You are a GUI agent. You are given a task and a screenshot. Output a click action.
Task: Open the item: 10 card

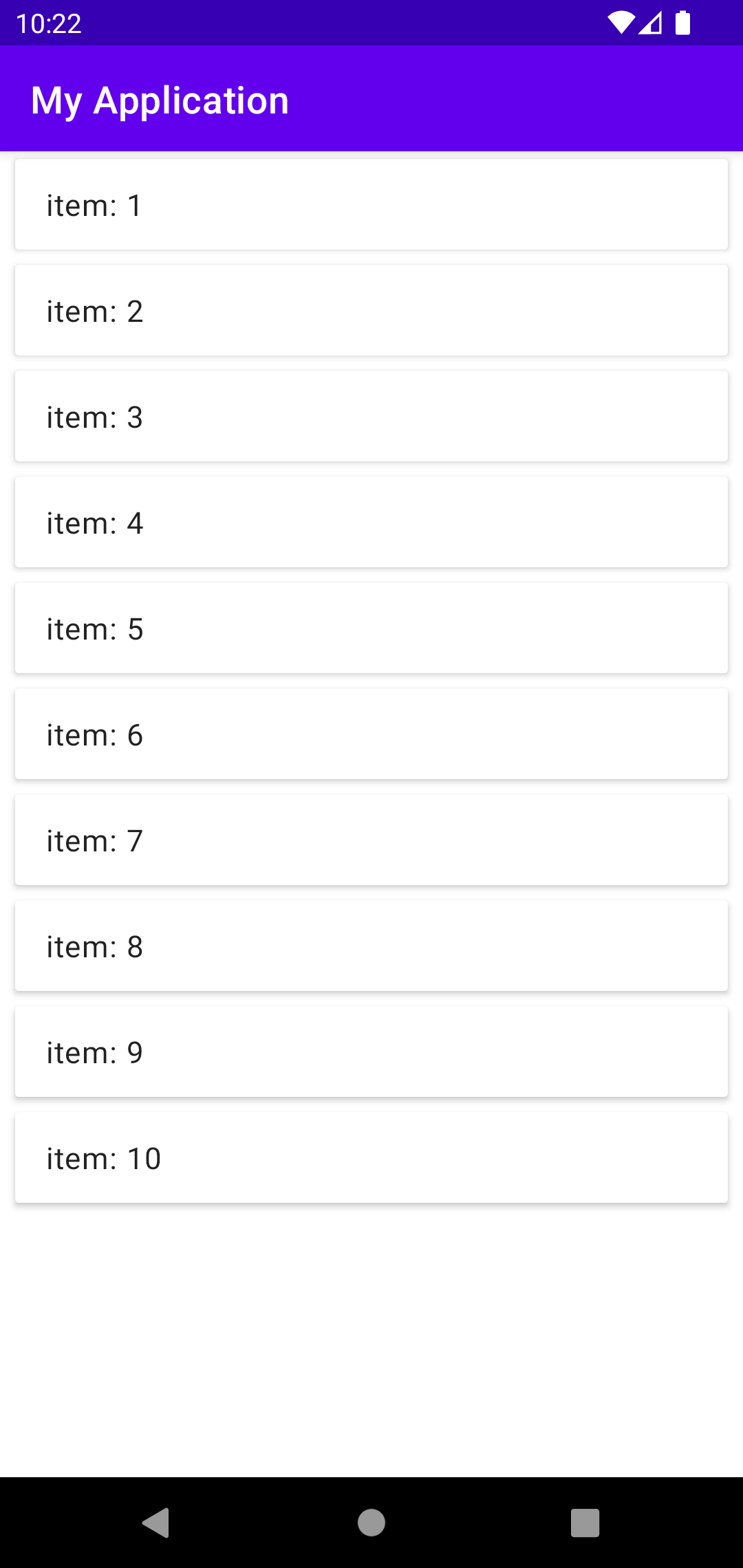371,1157
